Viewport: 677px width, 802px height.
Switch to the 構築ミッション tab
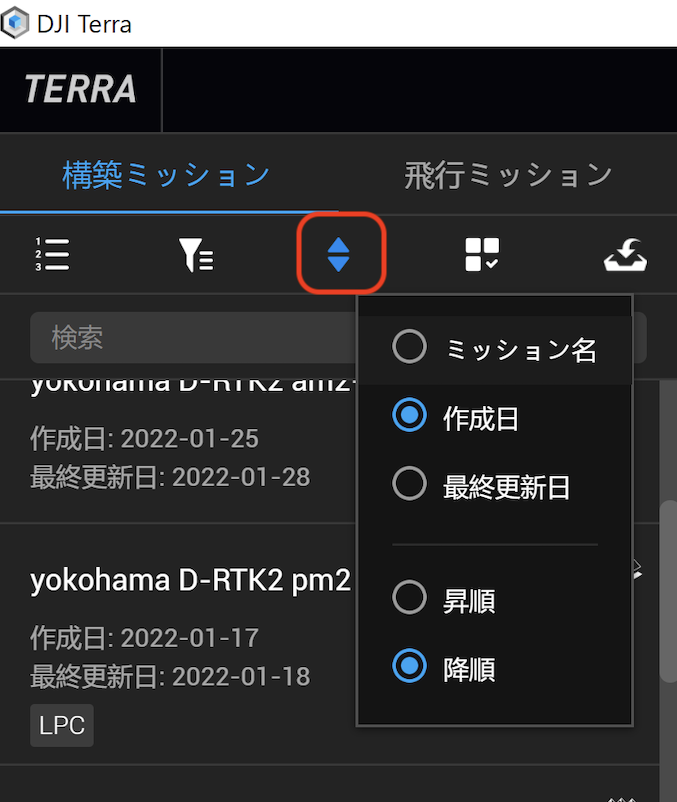(166, 175)
